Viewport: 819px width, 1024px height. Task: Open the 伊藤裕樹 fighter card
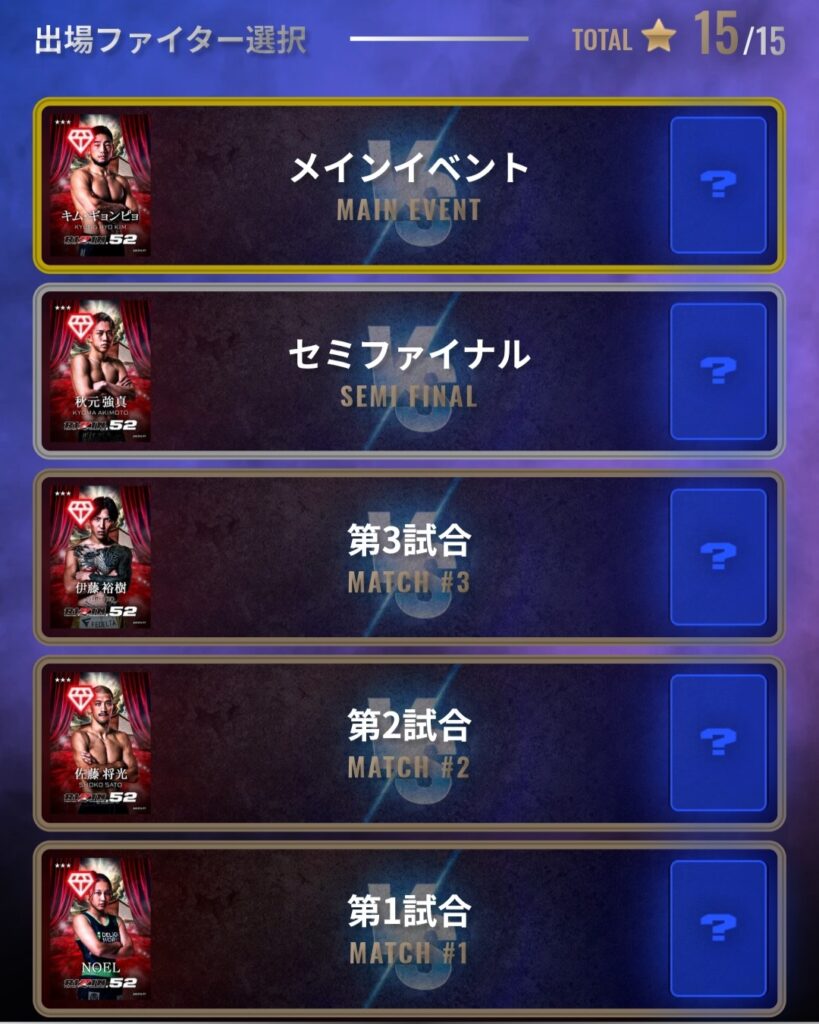click(101, 557)
